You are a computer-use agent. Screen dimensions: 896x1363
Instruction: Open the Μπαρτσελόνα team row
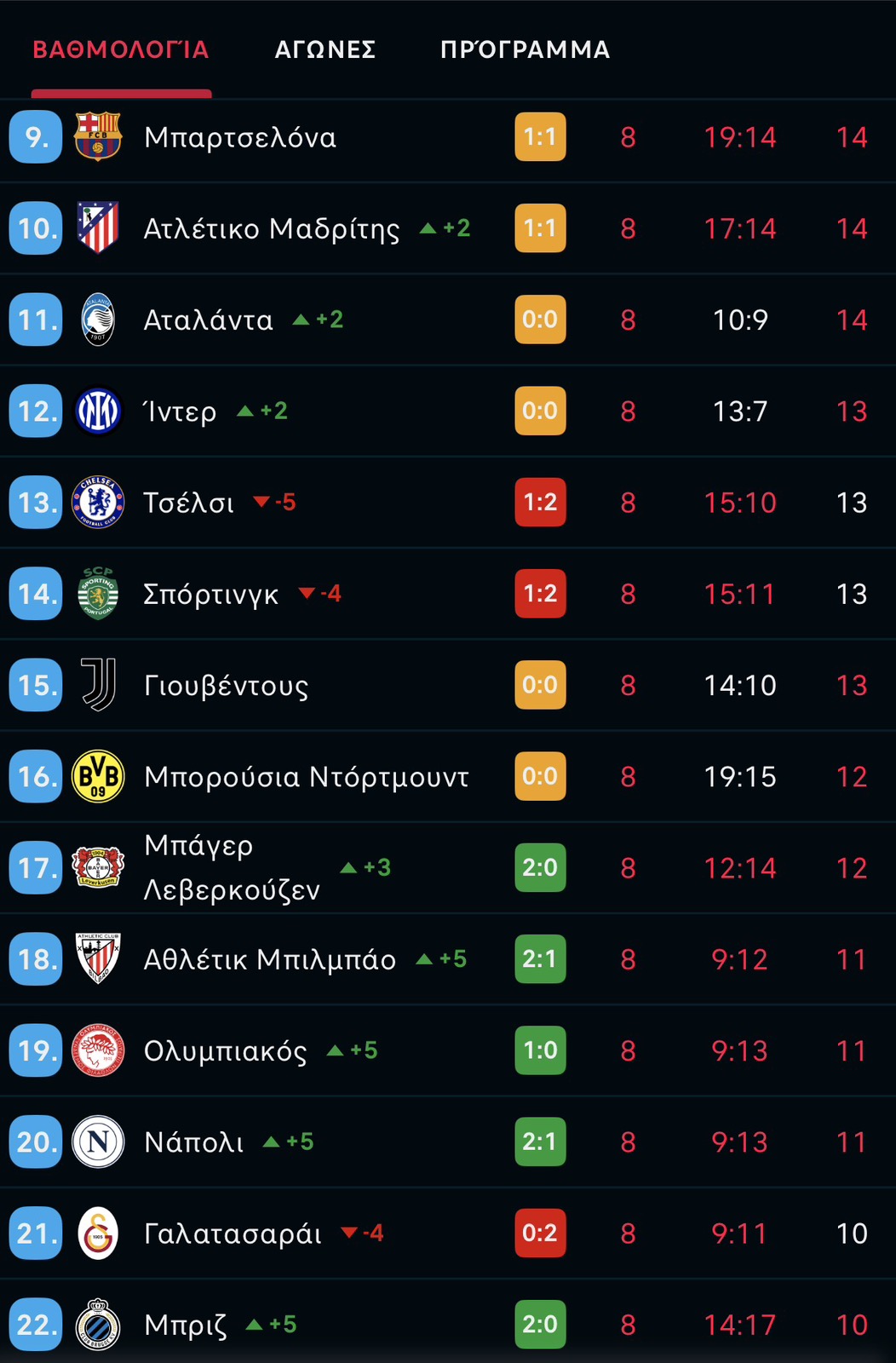point(240,137)
